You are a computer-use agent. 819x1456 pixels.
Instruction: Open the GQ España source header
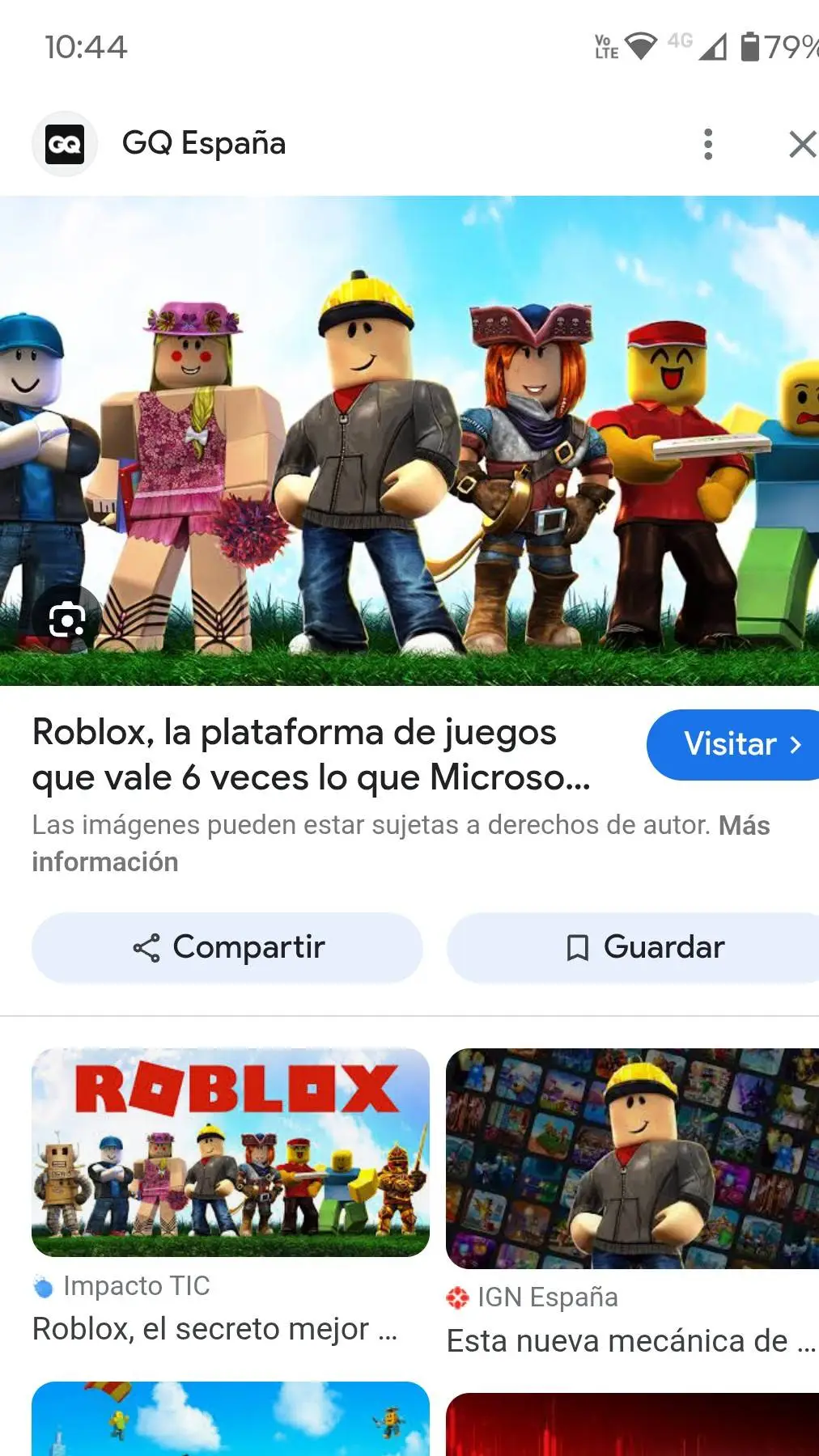202,144
